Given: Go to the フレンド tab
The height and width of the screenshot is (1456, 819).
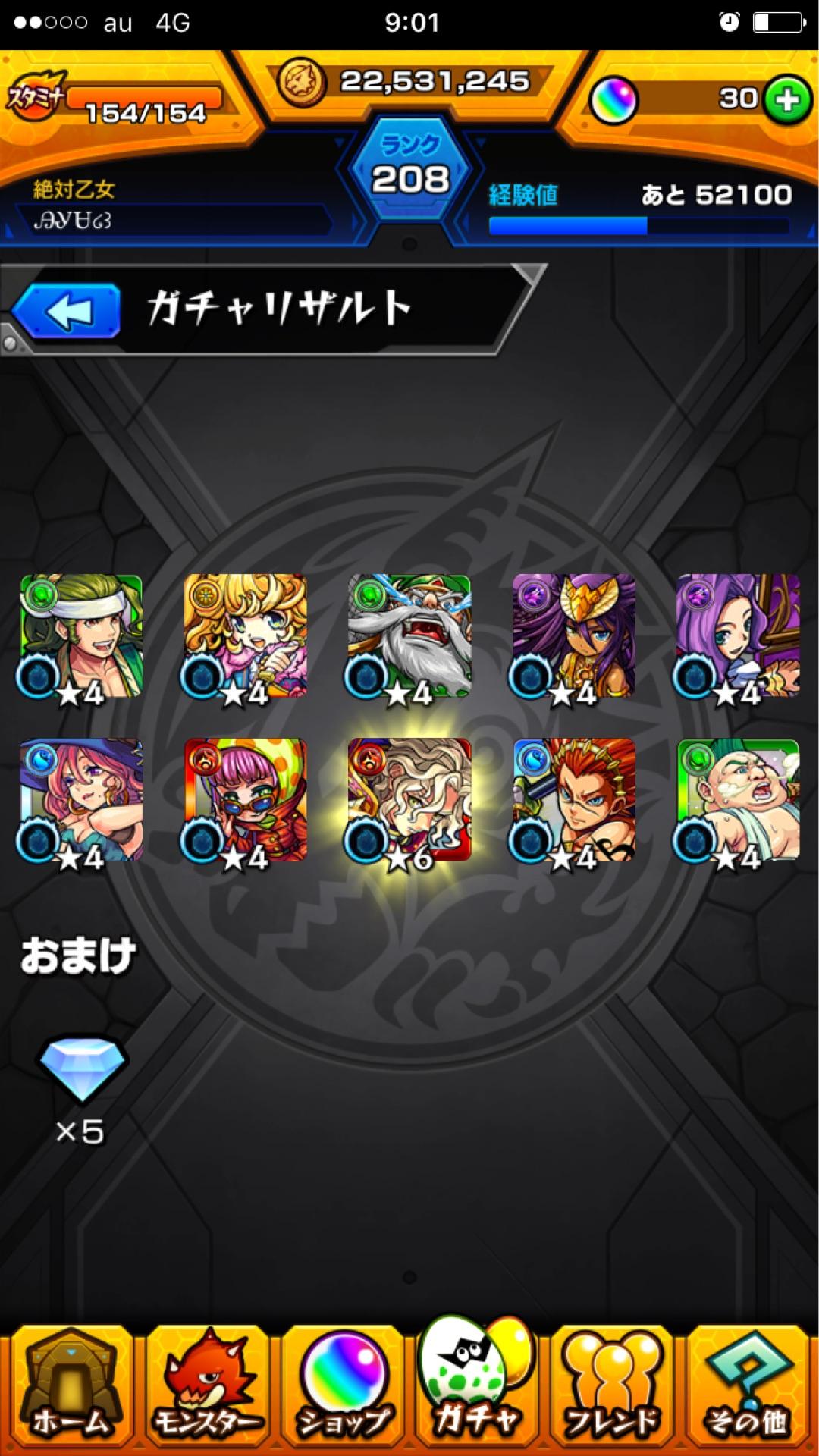Looking at the screenshot, I should (x=613, y=1389).
